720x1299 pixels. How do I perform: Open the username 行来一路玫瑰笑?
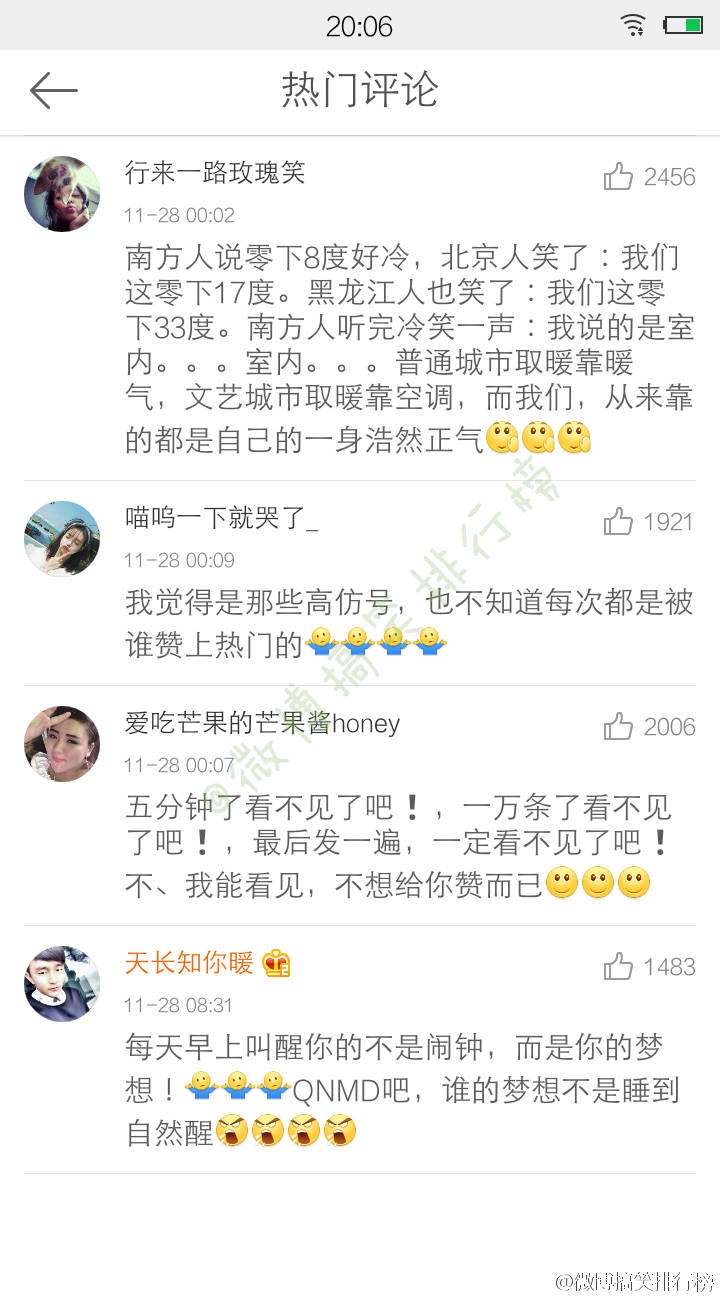pos(215,173)
